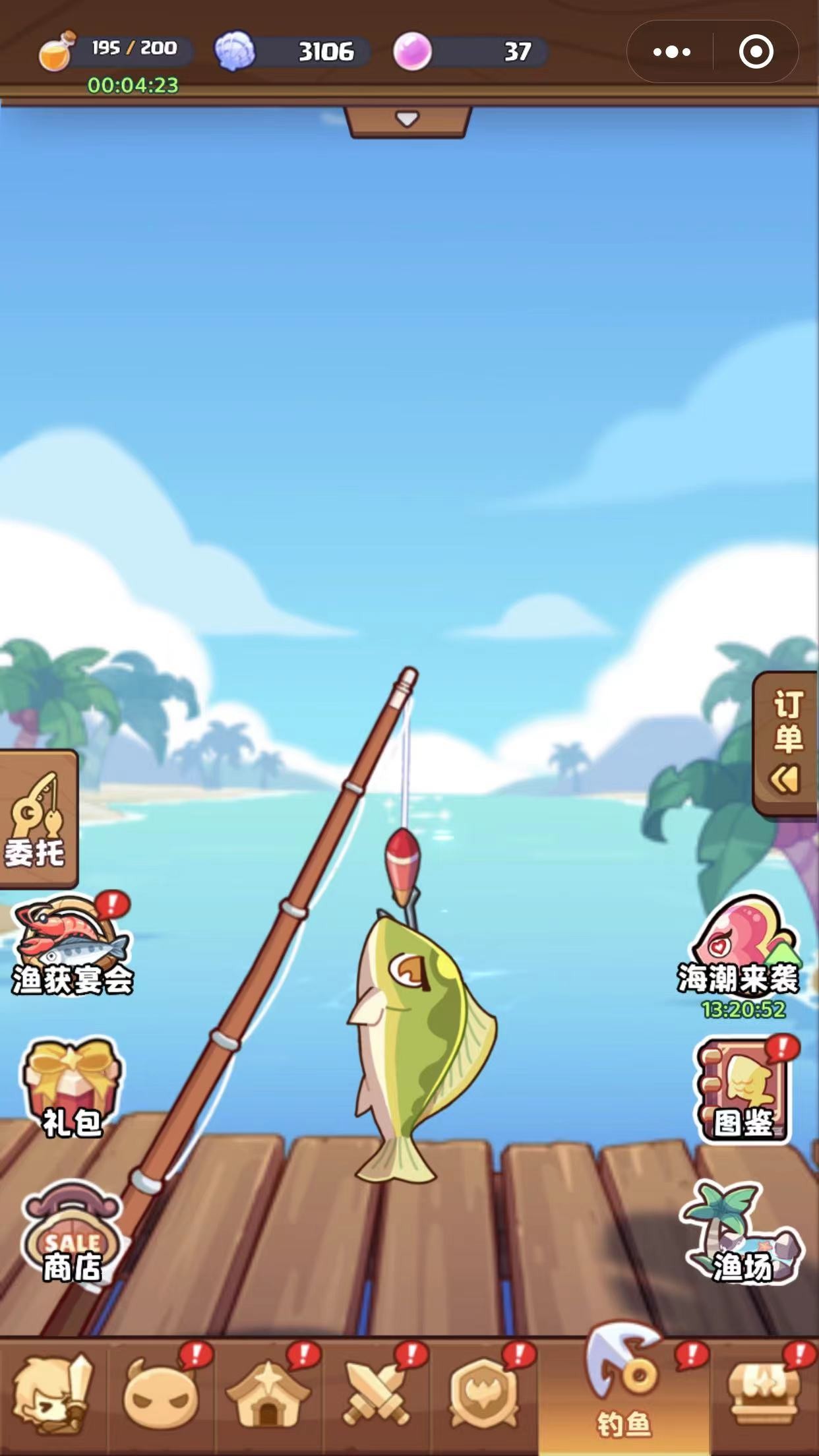The width and height of the screenshot is (819, 1456).
Task: Switch to the crossed swords battle tab
Action: tap(375, 1398)
